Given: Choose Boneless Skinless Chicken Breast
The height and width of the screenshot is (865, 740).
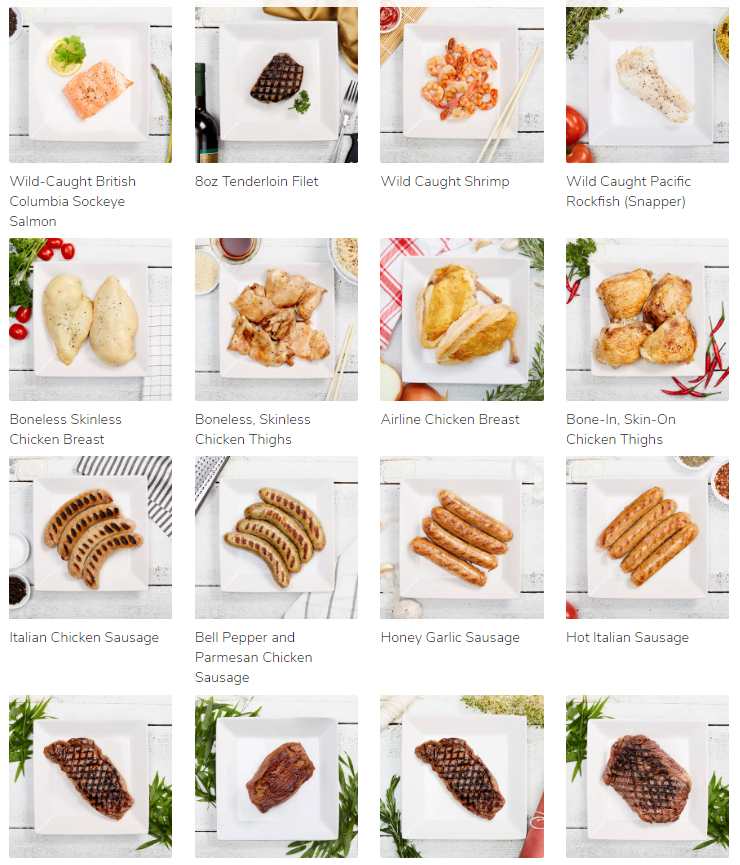Looking at the screenshot, I should point(90,319).
